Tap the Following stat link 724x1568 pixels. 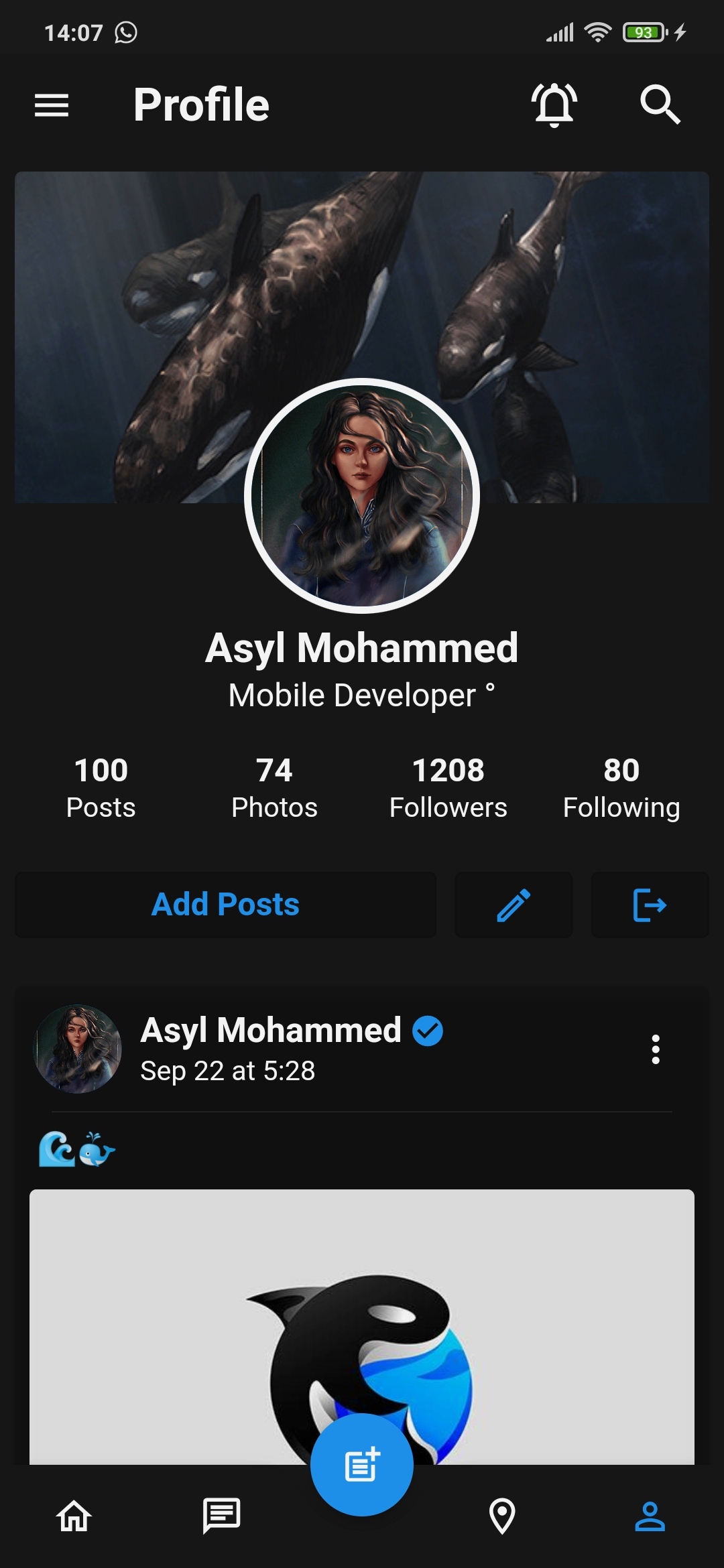tap(621, 787)
